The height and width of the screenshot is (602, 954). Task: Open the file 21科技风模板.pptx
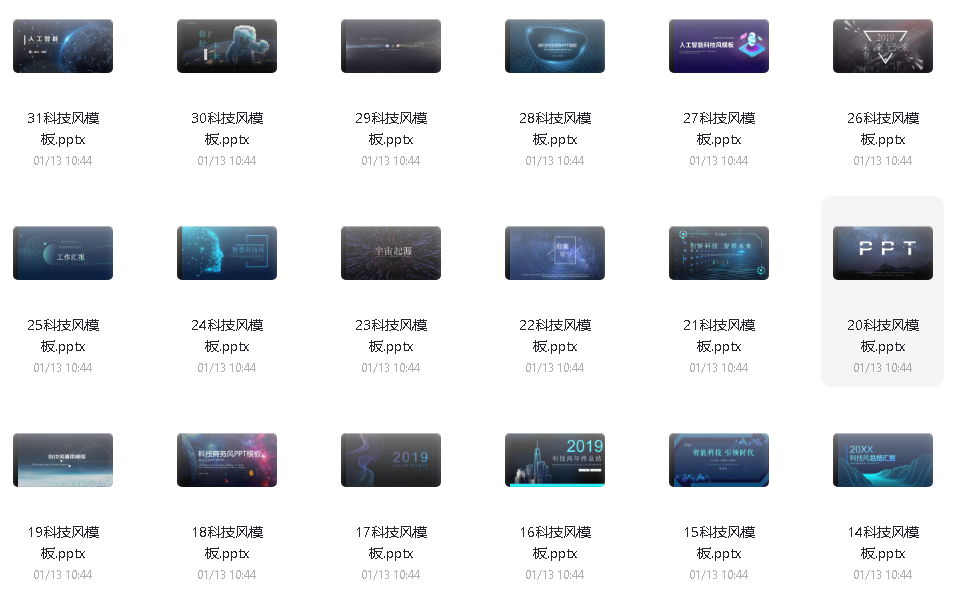pyautogui.click(x=719, y=253)
